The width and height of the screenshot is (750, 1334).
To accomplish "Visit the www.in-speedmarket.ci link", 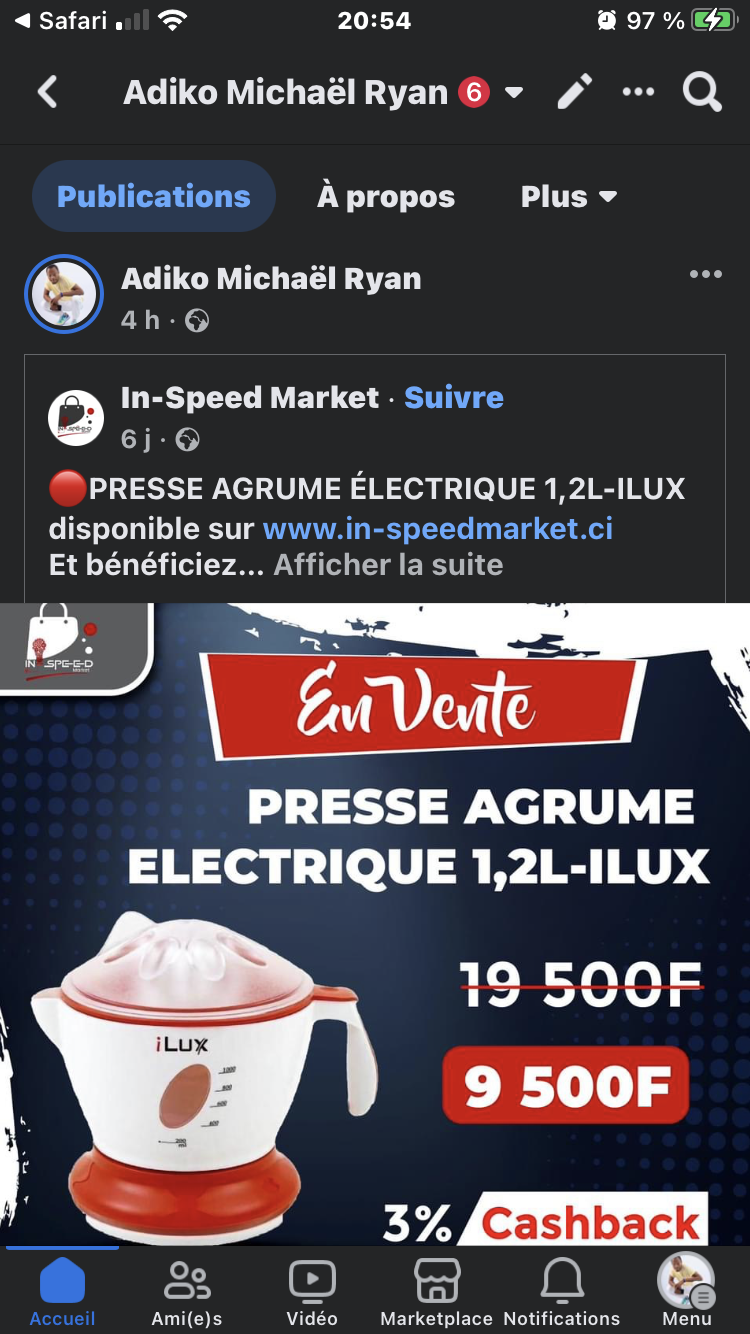I will click(x=438, y=528).
